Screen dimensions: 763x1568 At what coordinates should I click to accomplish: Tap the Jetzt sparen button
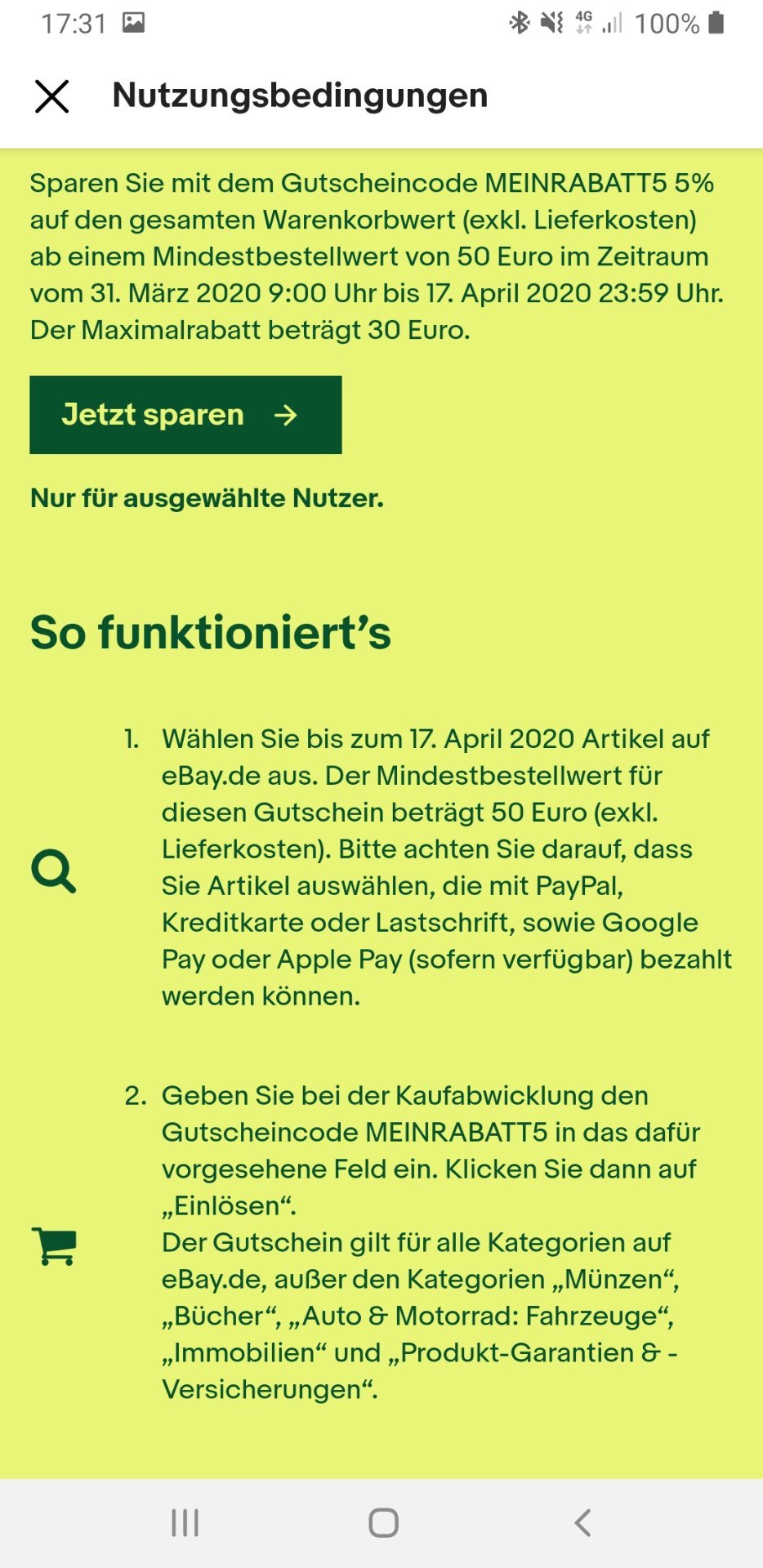(185, 415)
